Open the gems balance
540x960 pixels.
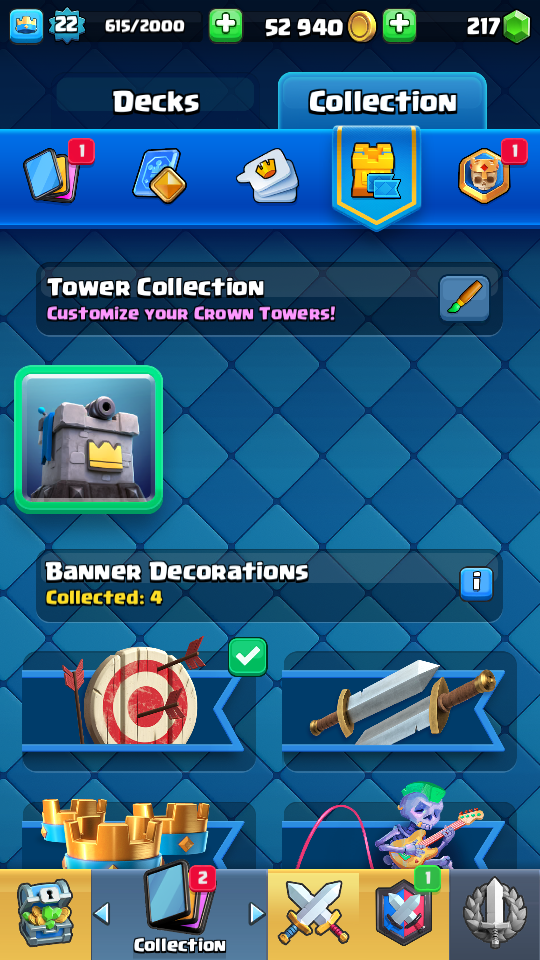click(x=497, y=26)
